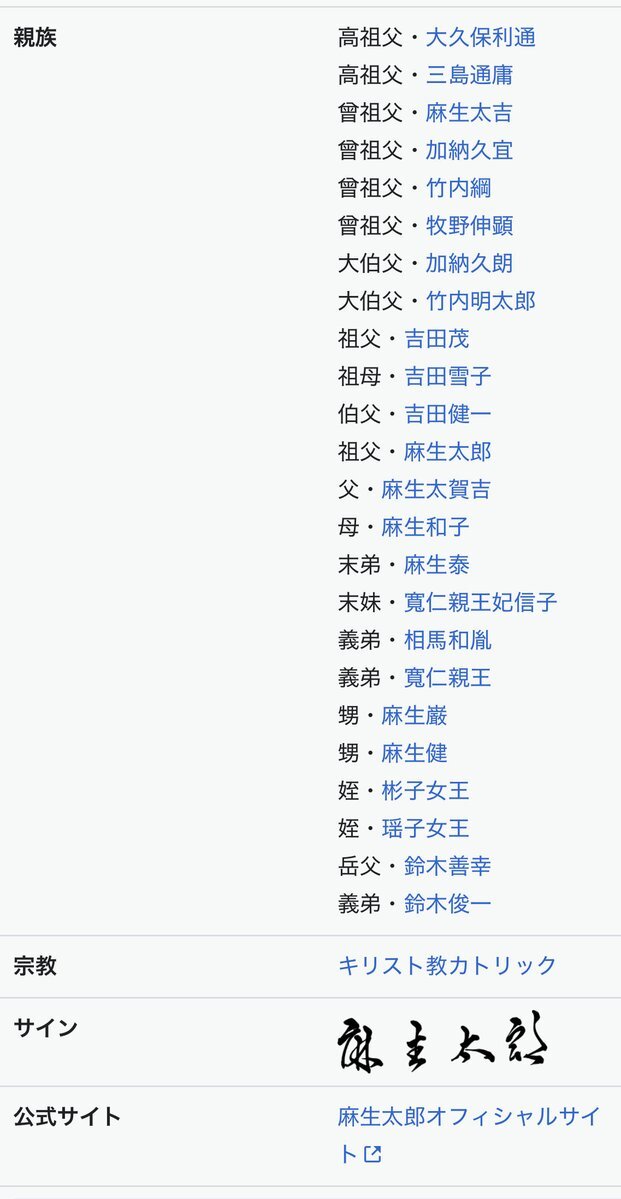Tap the 吉田雪子 link
Screen dimensions: 621x1199
(447, 377)
